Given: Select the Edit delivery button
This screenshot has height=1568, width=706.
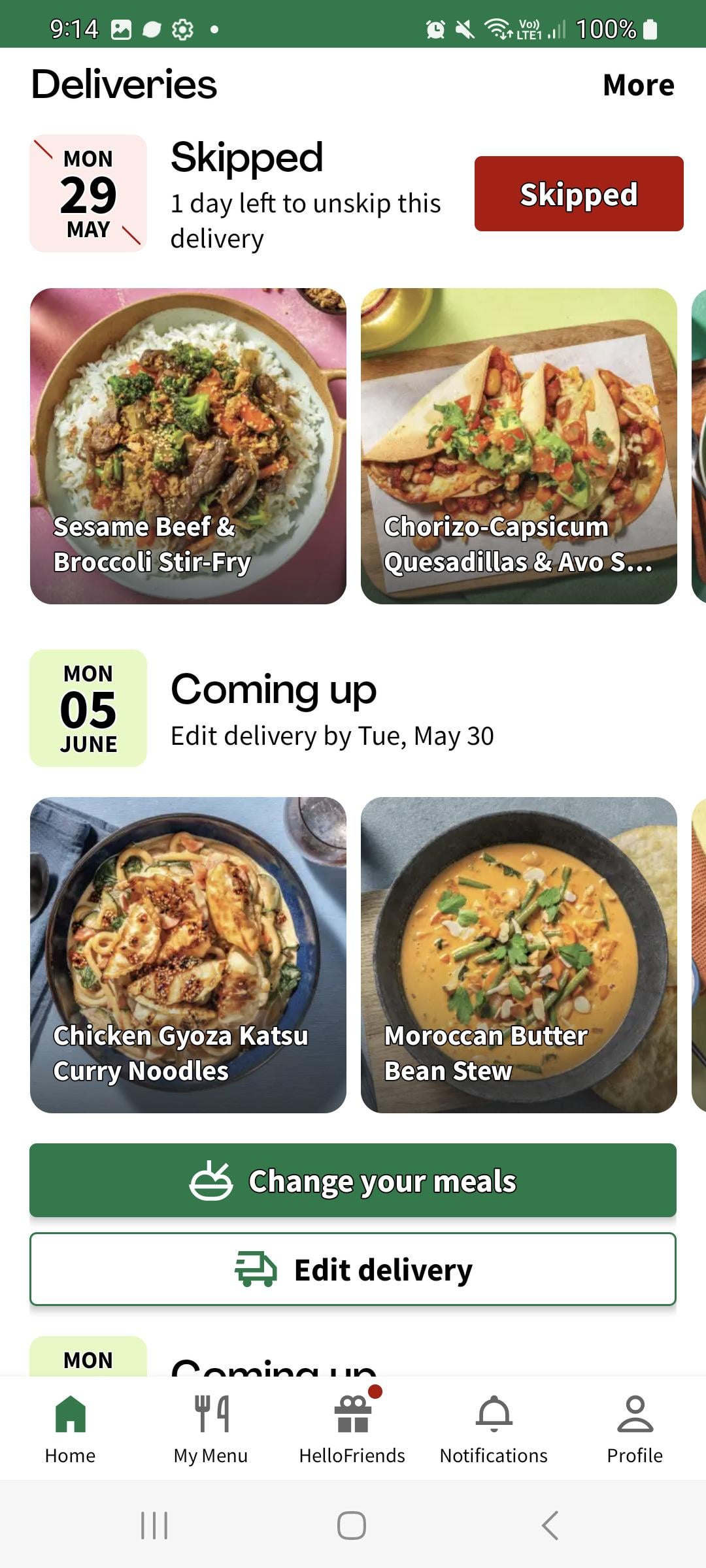Looking at the screenshot, I should click(353, 1269).
